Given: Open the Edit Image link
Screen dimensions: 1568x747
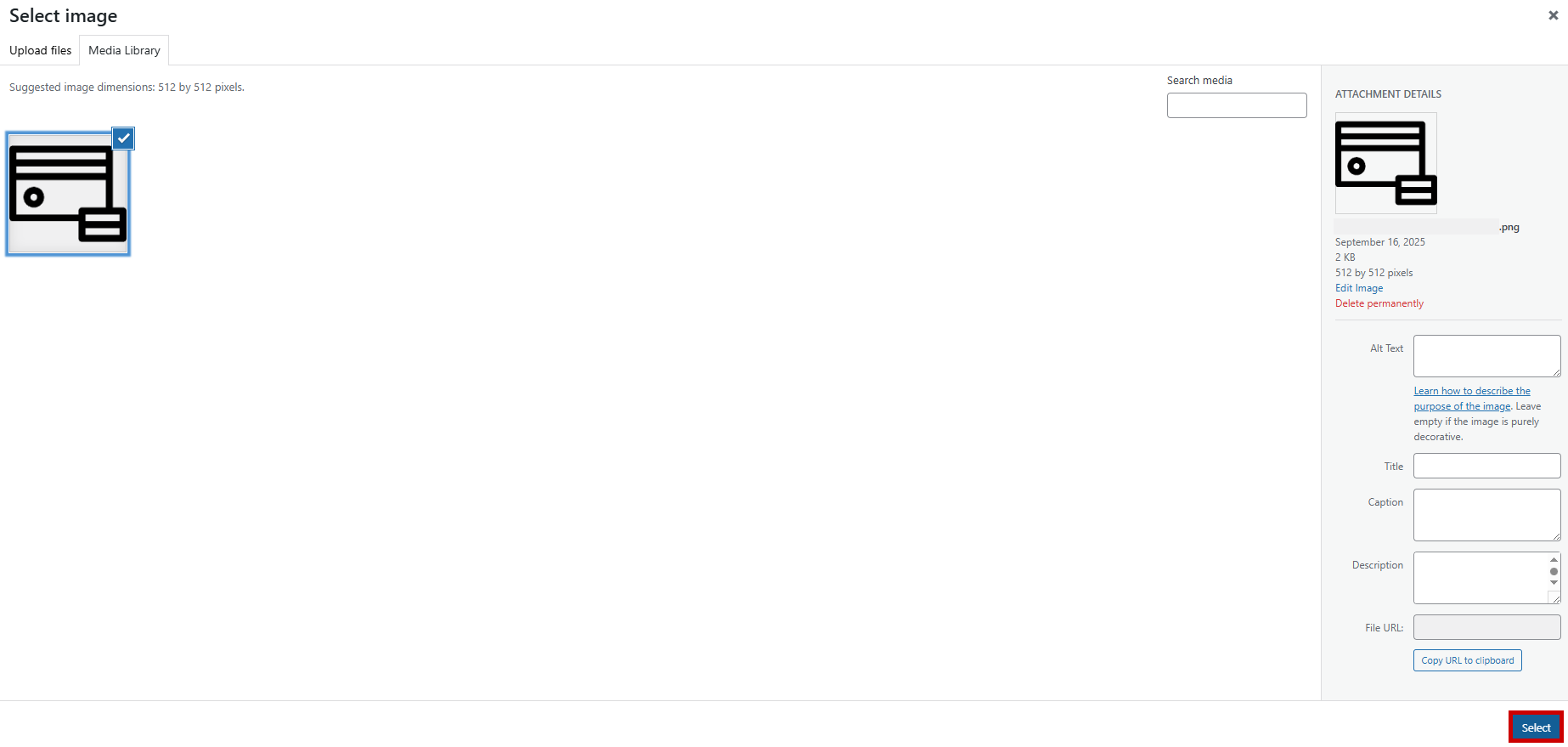Looking at the screenshot, I should (x=1358, y=288).
